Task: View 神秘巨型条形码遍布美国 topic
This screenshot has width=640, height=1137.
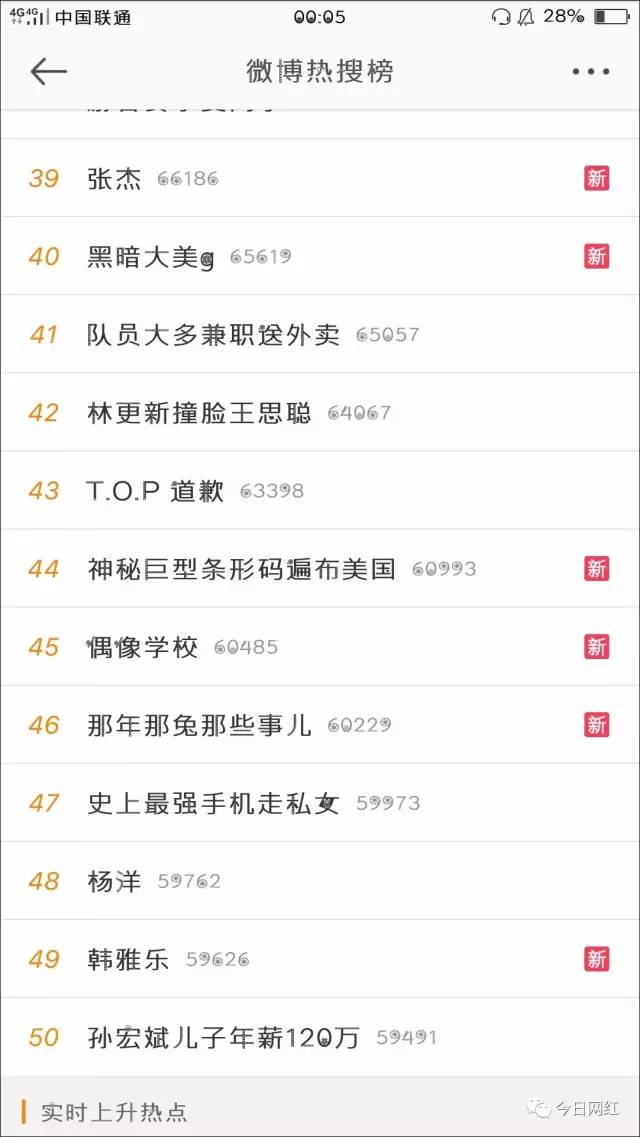Action: point(241,569)
